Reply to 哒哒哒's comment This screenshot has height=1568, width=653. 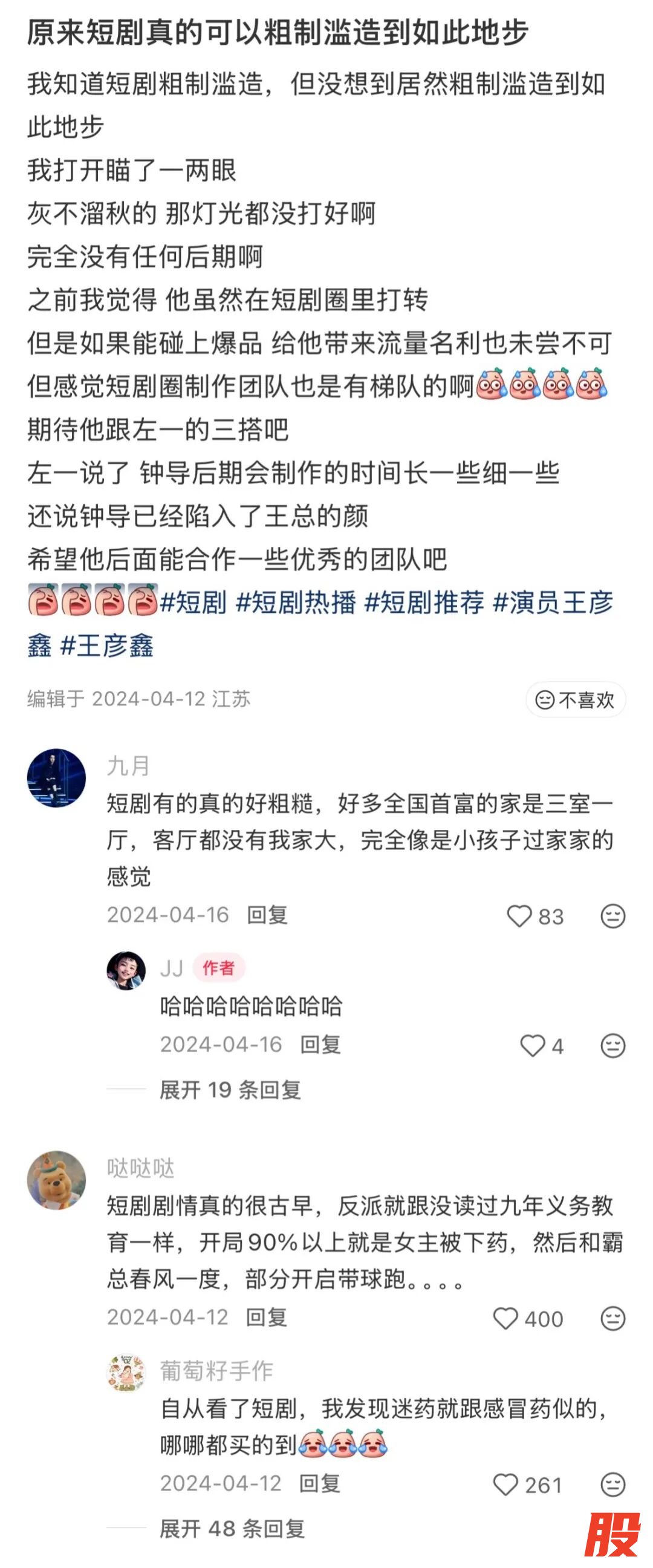(x=266, y=1317)
